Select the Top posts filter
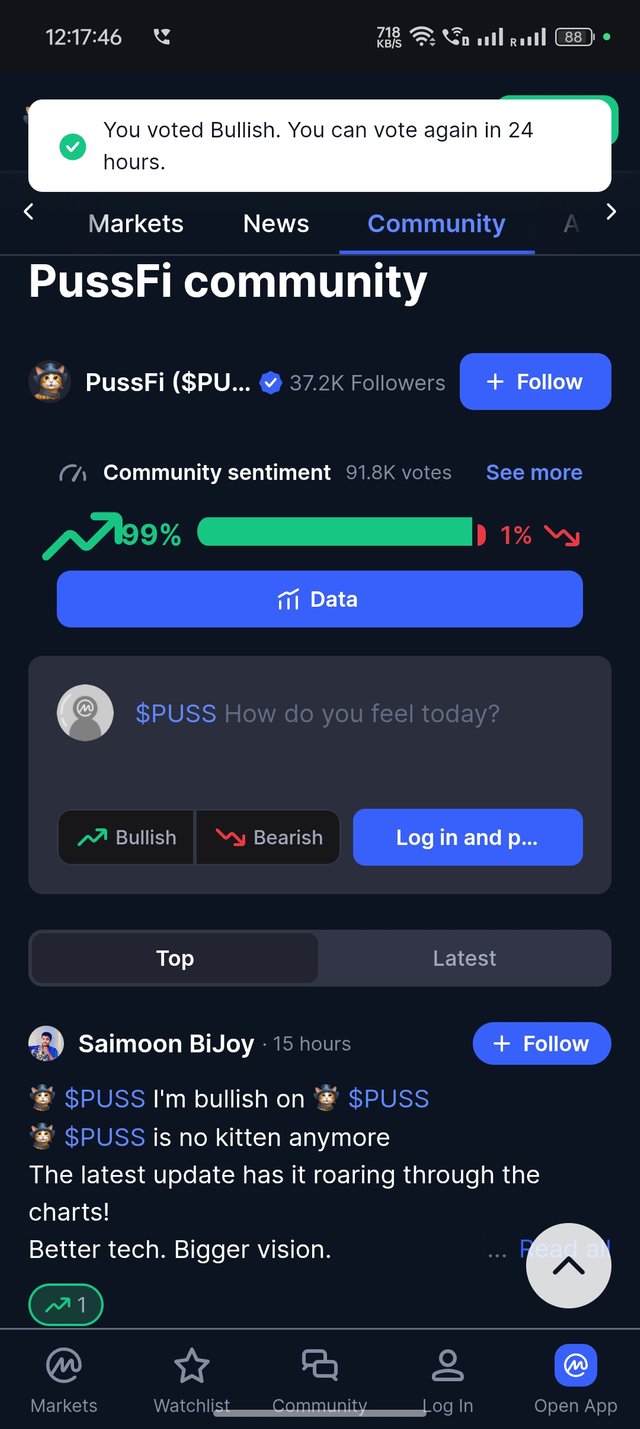 point(175,958)
